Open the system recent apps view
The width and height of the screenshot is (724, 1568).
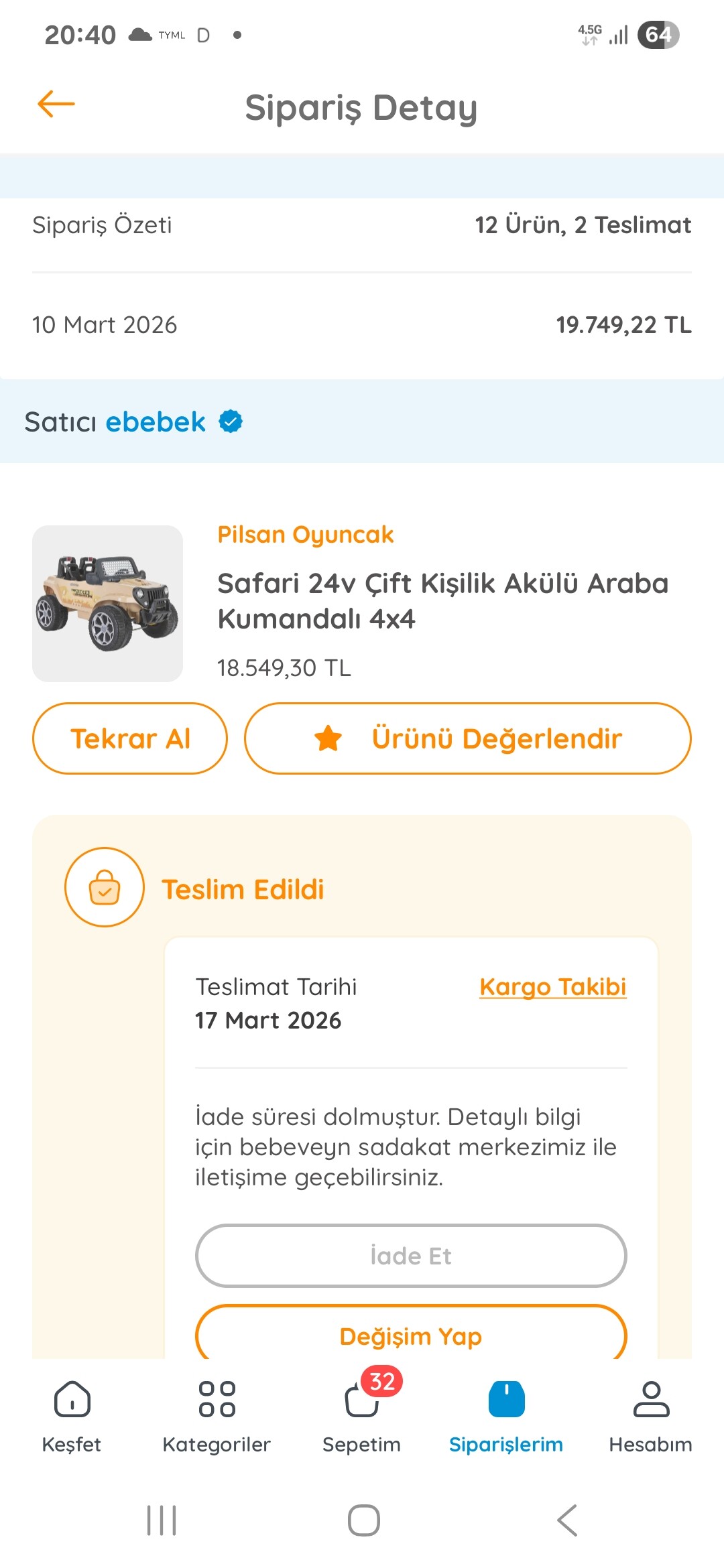162,1520
